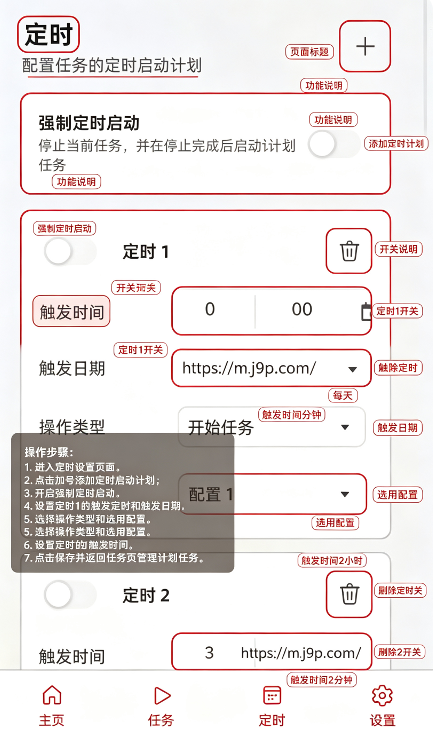Switch to the 主页 tab
Screen dimensions: 436x744
pyautogui.click(x=52, y=706)
